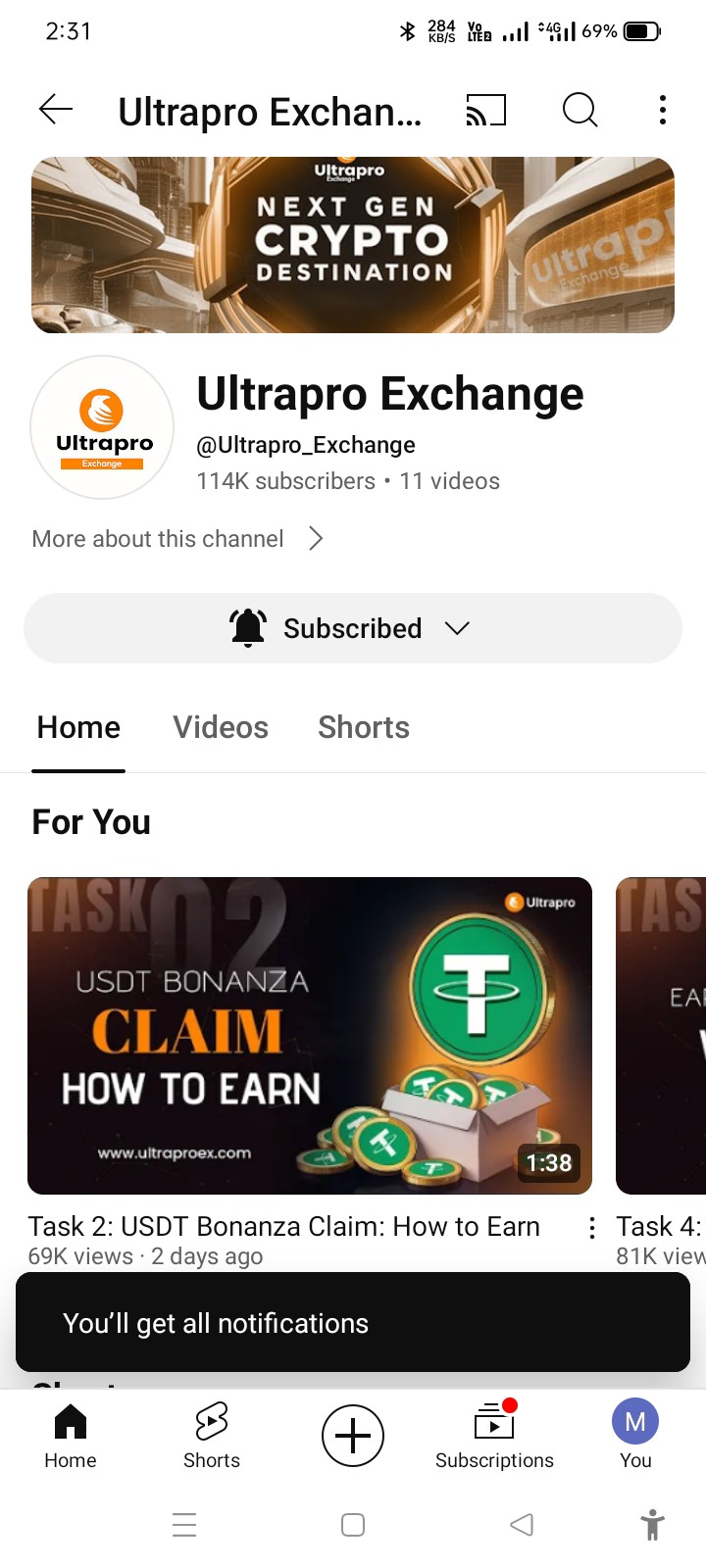Open the accessibility shortcut button
706x1568 pixels.
coord(652,1525)
